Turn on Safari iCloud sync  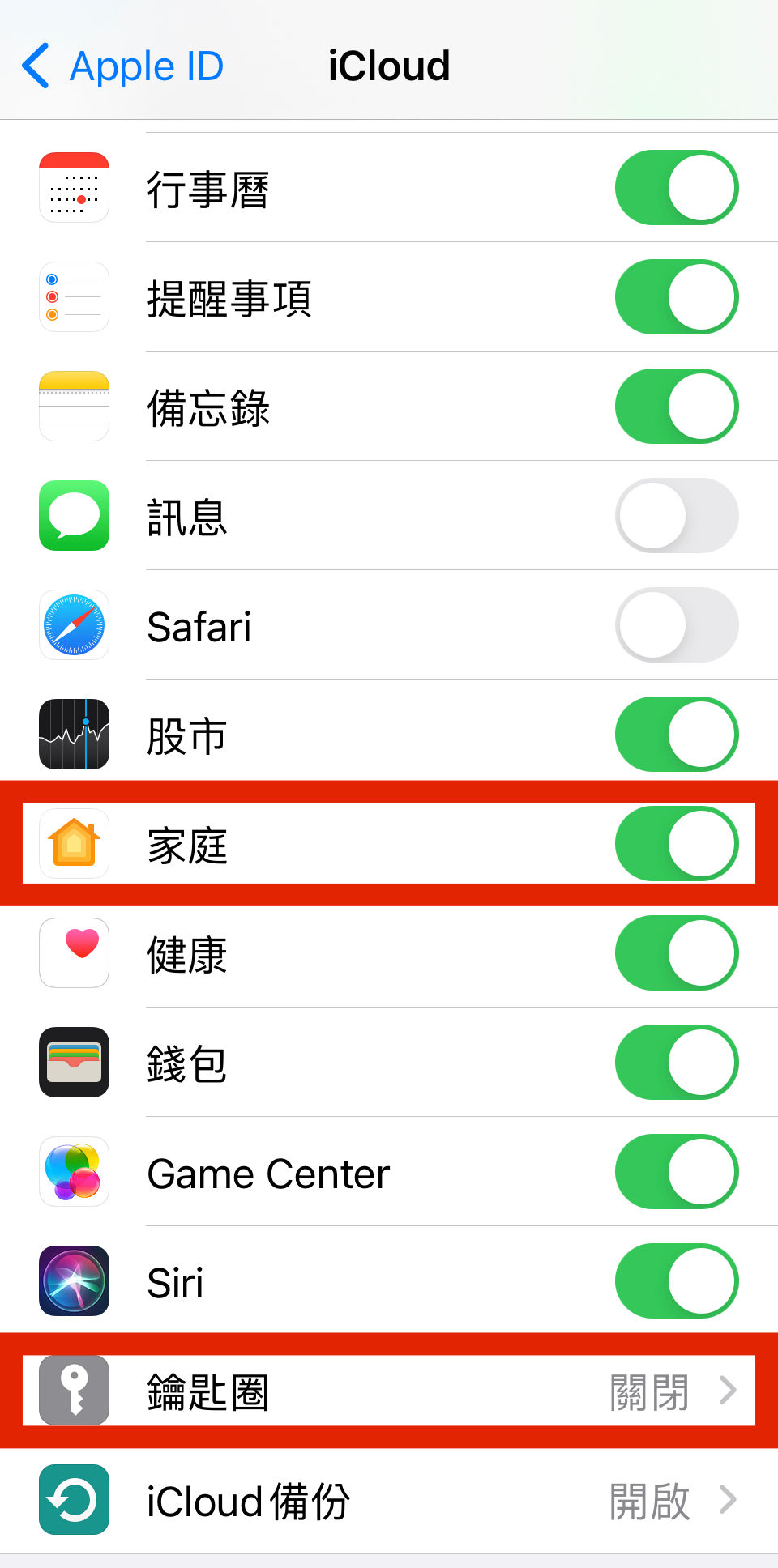pos(677,625)
